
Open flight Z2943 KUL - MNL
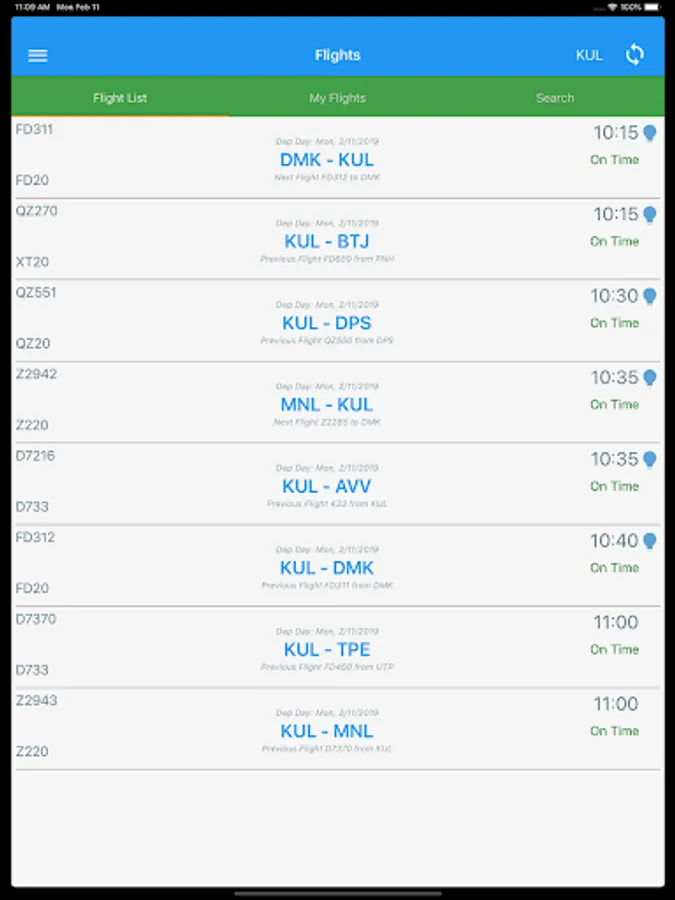click(327, 731)
